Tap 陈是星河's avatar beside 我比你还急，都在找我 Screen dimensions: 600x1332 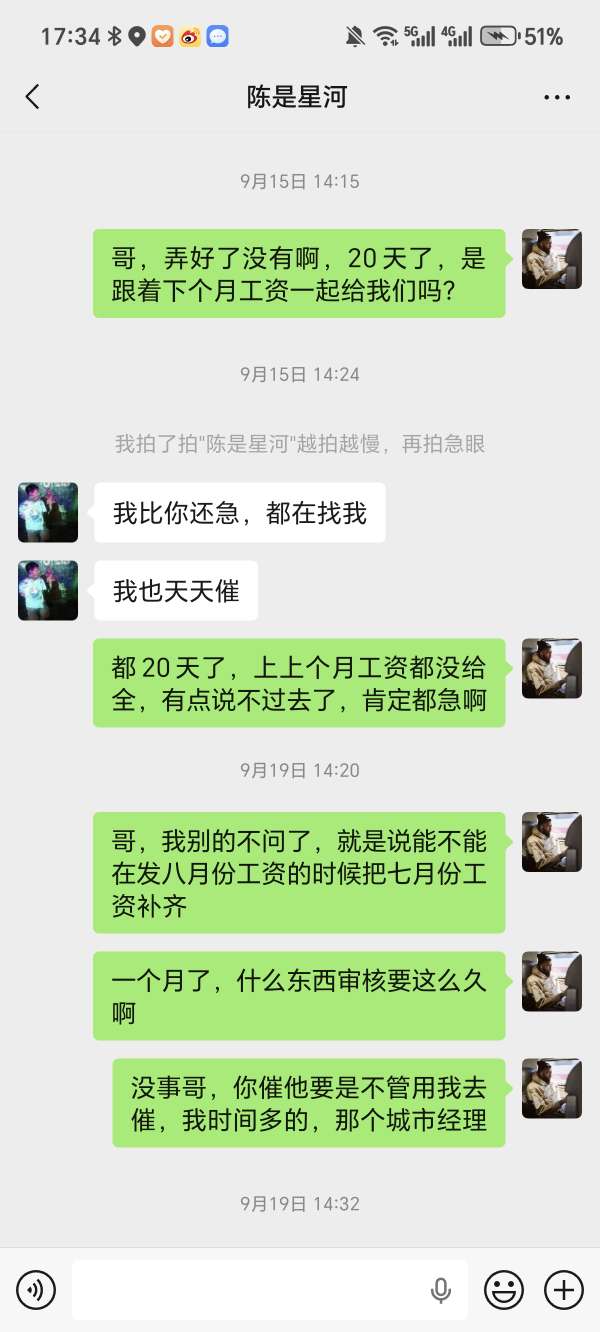pos(48,513)
